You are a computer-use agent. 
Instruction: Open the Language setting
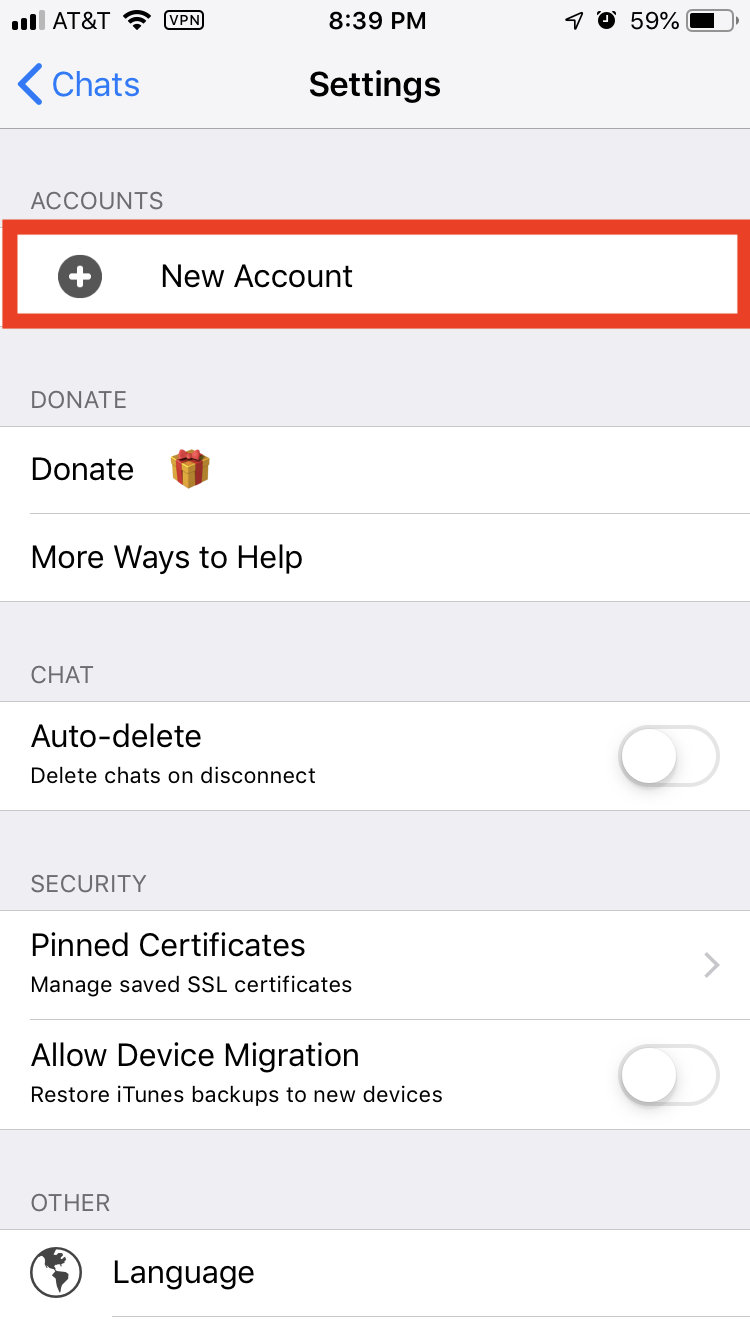pyautogui.click(x=375, y=1273)
